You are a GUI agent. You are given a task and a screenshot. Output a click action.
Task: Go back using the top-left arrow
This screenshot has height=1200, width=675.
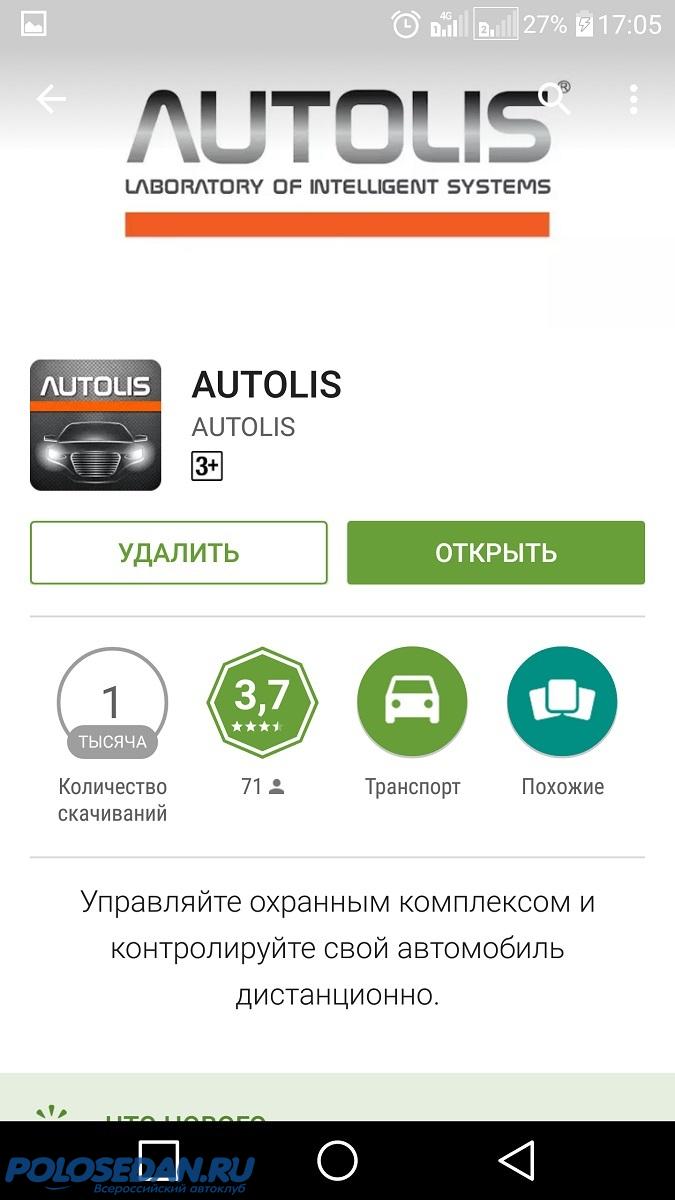click(50, 98)
